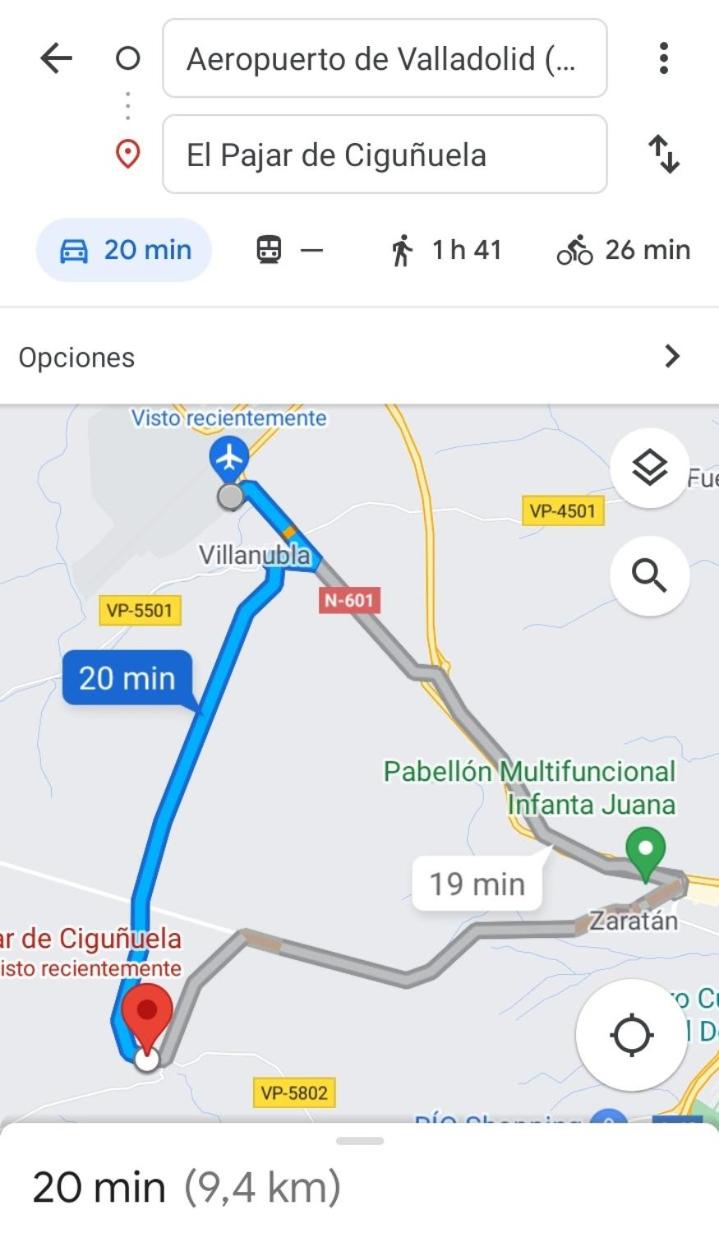The image size is (719, 1233).
Task: Edit the Aeropuerto de Valladolid origin field
Action: 385,59
